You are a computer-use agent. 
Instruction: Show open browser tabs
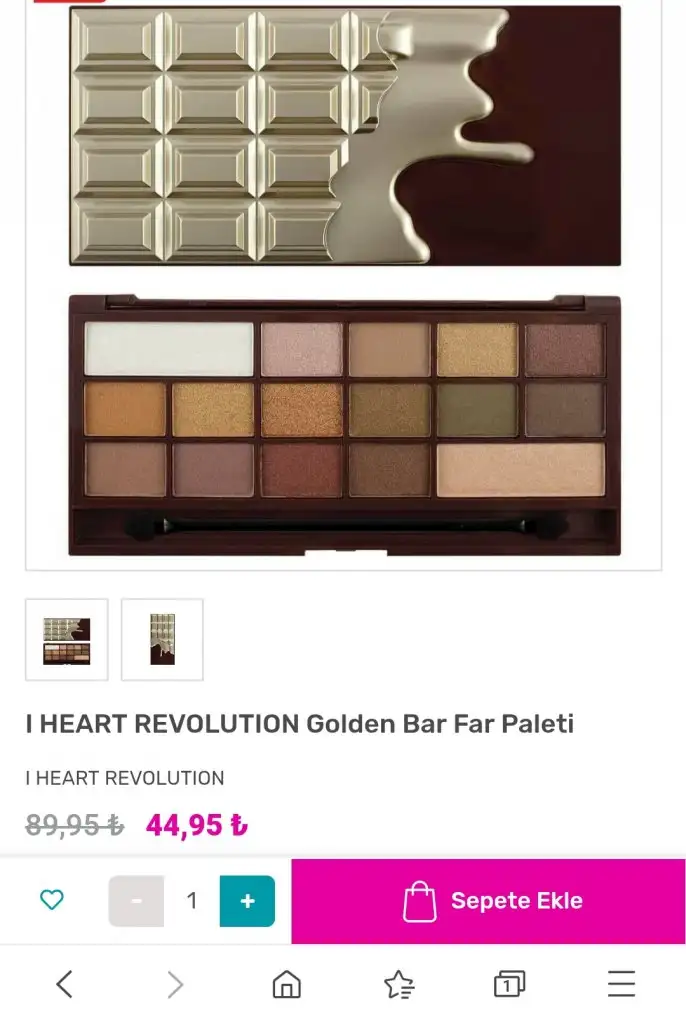click(x=509, y=985)
